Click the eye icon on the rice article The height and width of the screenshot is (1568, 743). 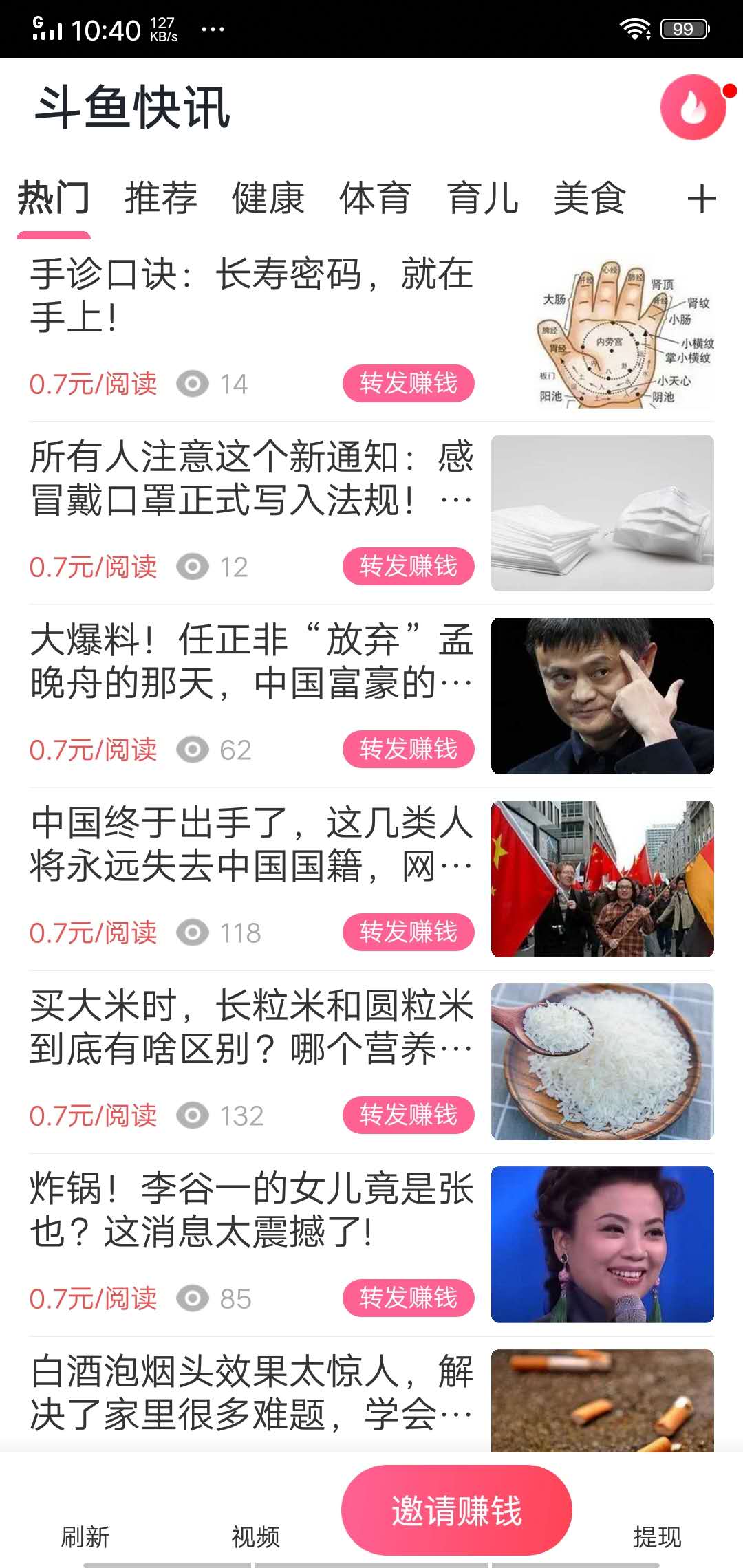(193, 1115)
